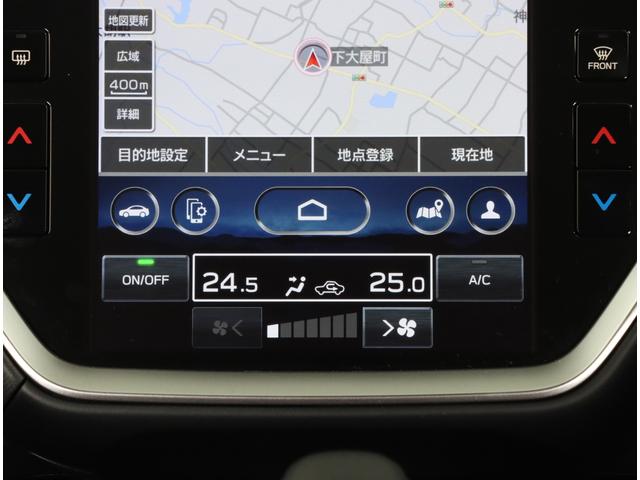640x480 pixels.
Task: Toggle climate control ON/OFF
Action: pos(145,279)
